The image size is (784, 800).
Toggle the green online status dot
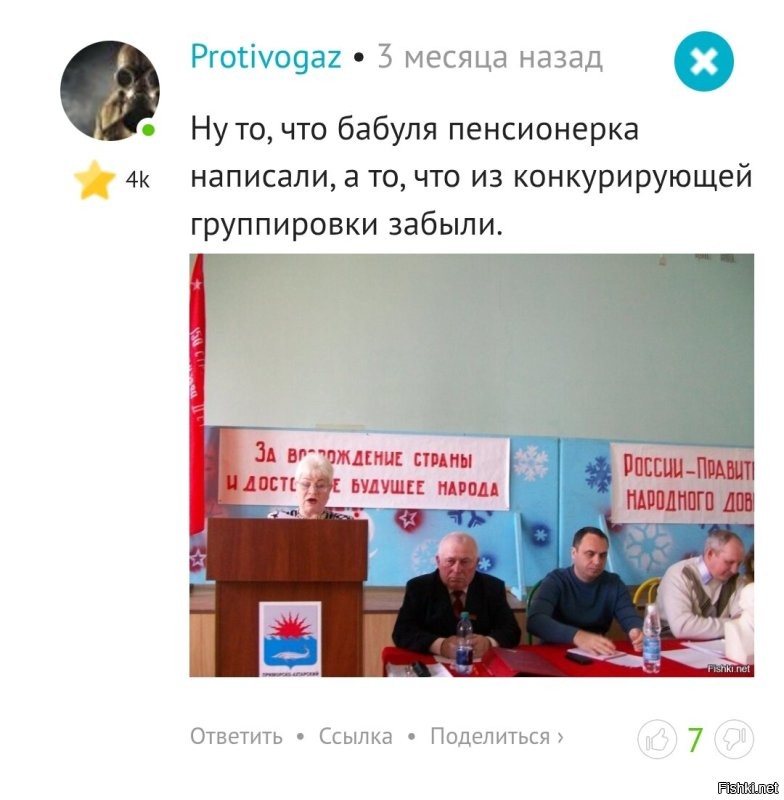[148, 129]
